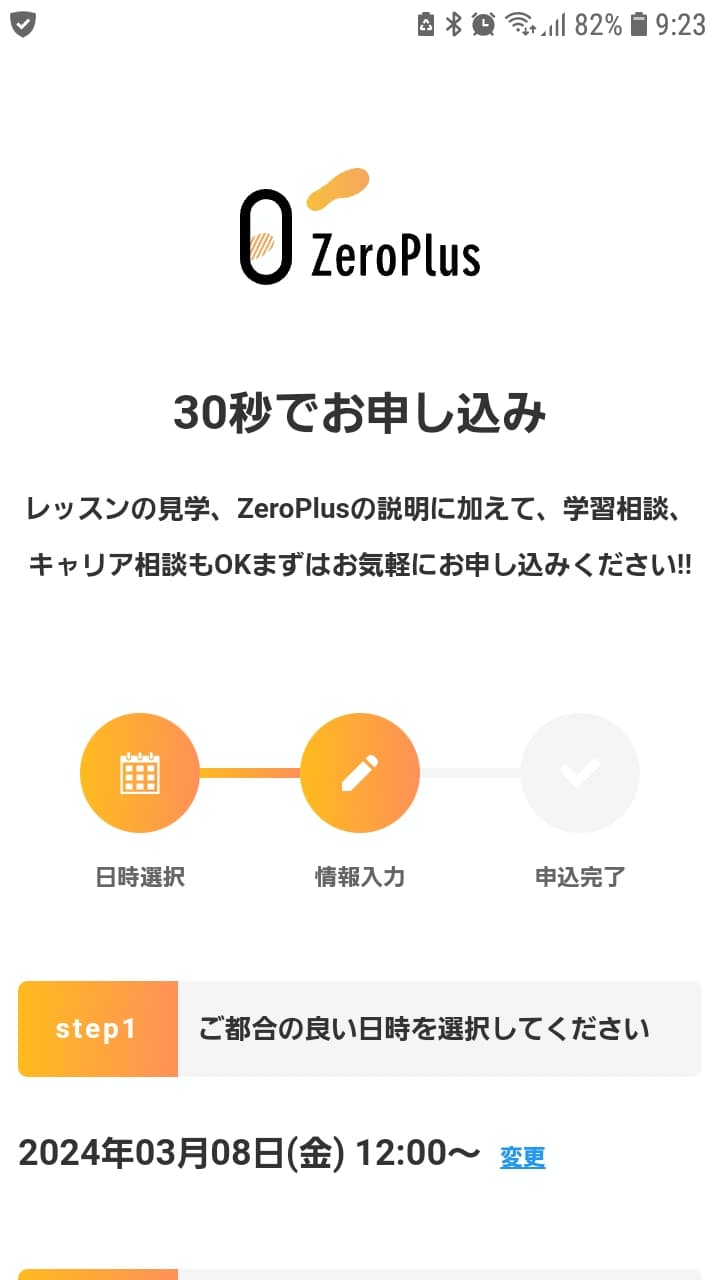The width and height of the screenshot is (720, 1280).
Task: Select the calendar icon for 日時選択 step
Action: (x=140, y=772)
